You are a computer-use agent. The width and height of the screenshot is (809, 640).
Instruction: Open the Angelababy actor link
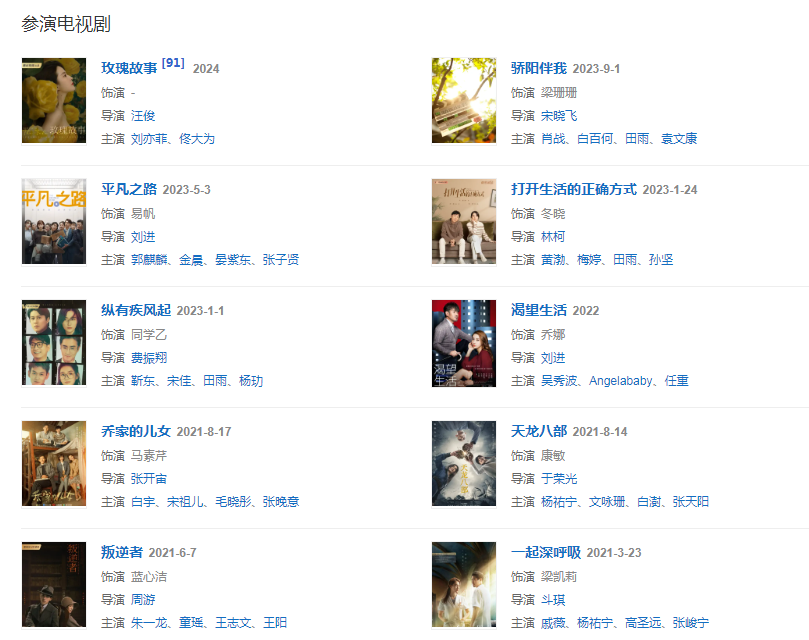(x=620, y=381)
